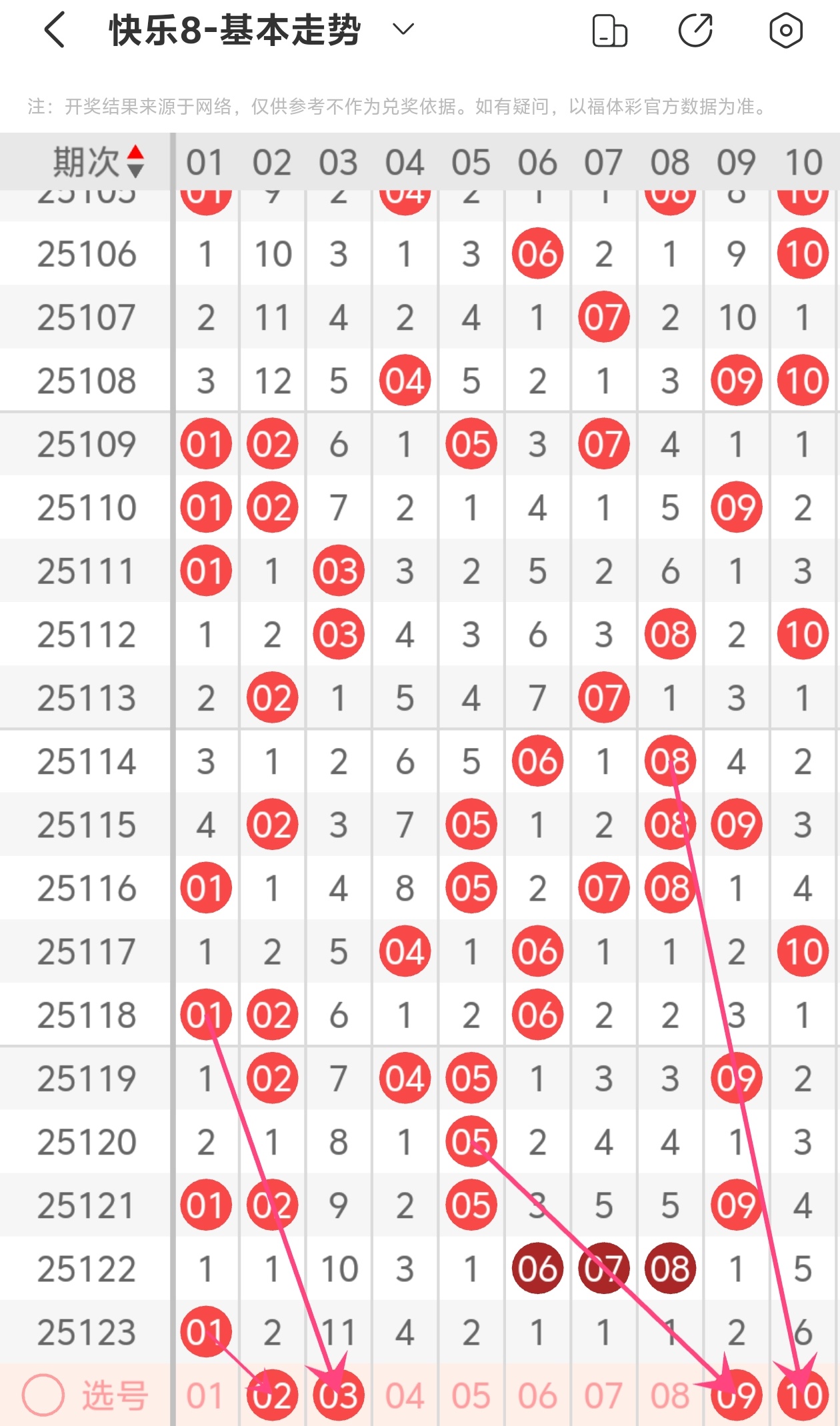Viewport: 840px width, 1426px height.
Task: Share the trend chart
Action: 695,30
